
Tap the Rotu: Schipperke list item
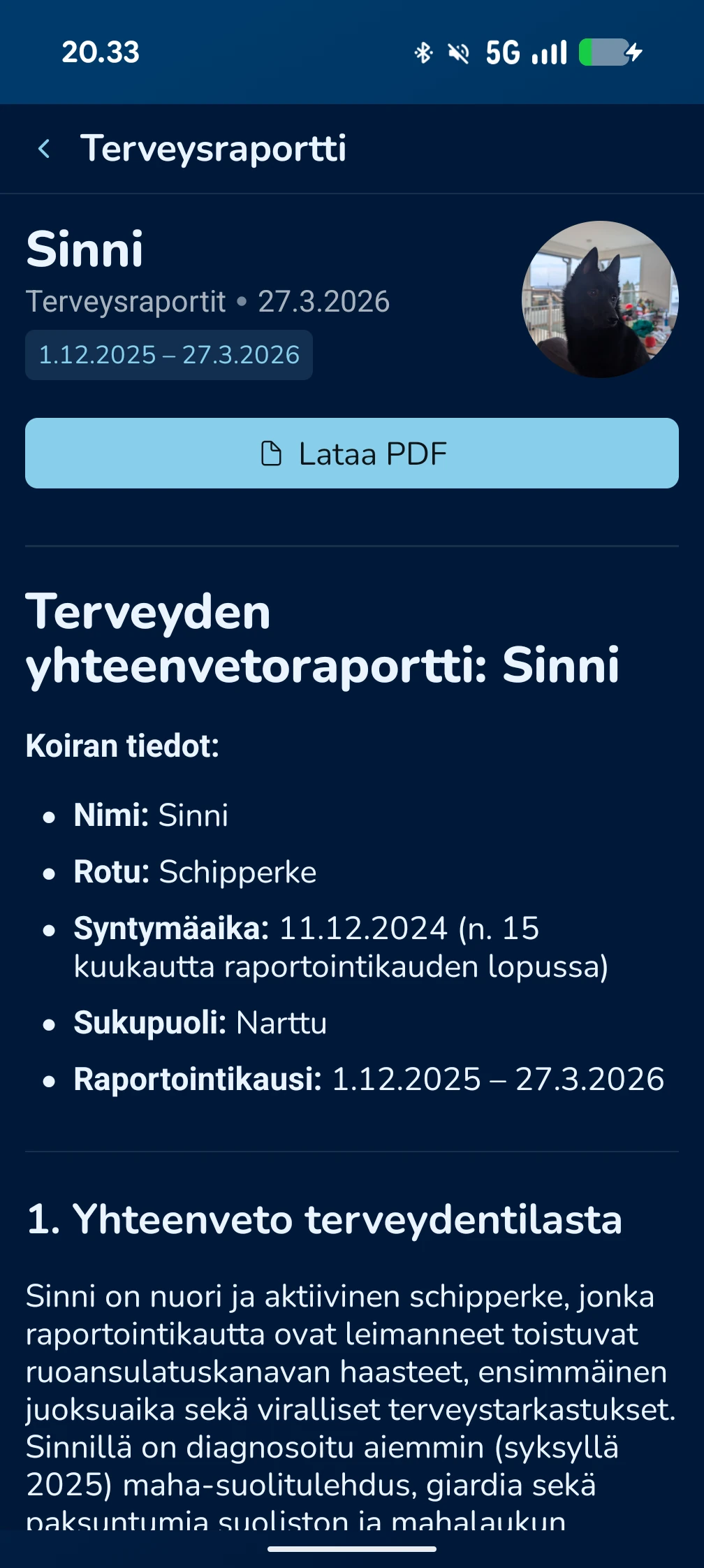(194, 872)
